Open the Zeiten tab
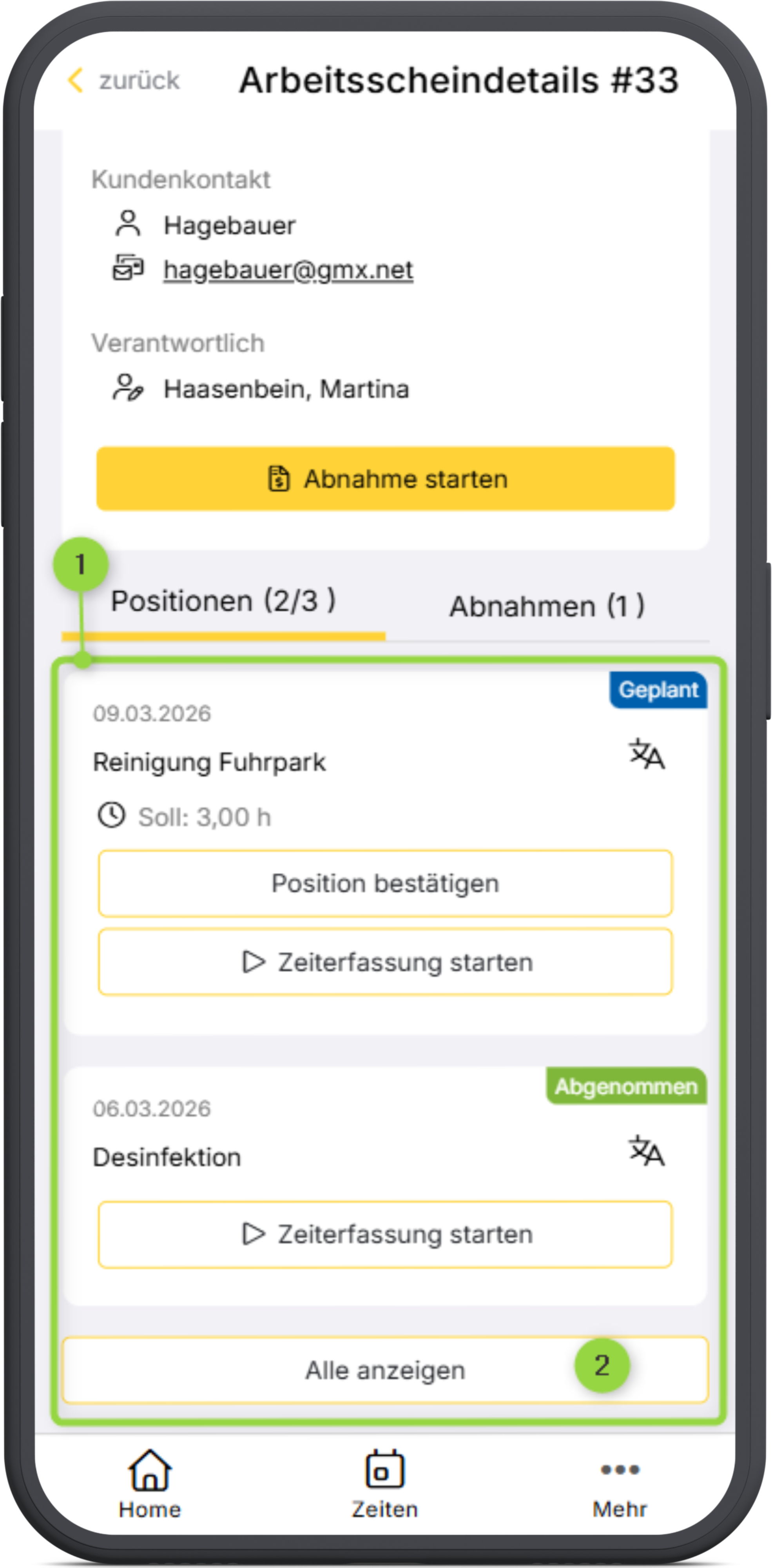 coord(384,1484)
